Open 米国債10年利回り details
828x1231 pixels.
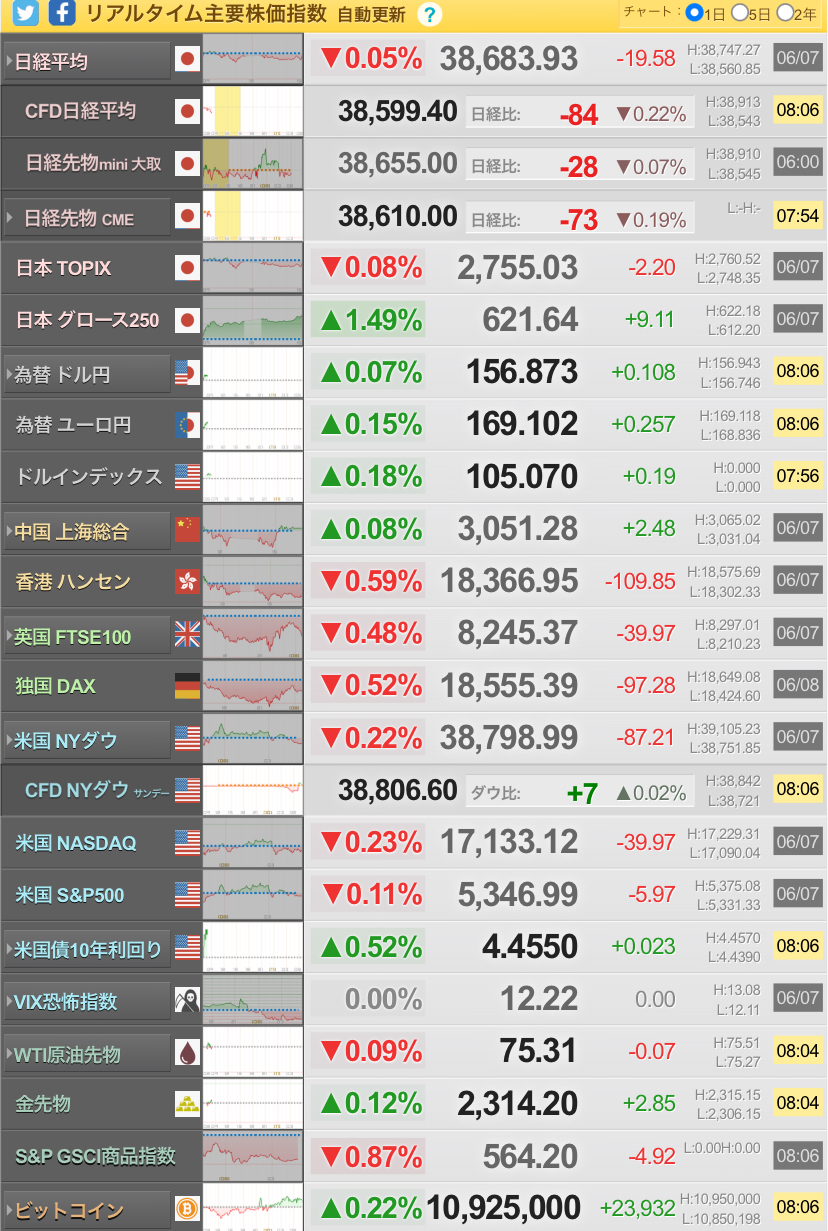click(x=87, y=949)
